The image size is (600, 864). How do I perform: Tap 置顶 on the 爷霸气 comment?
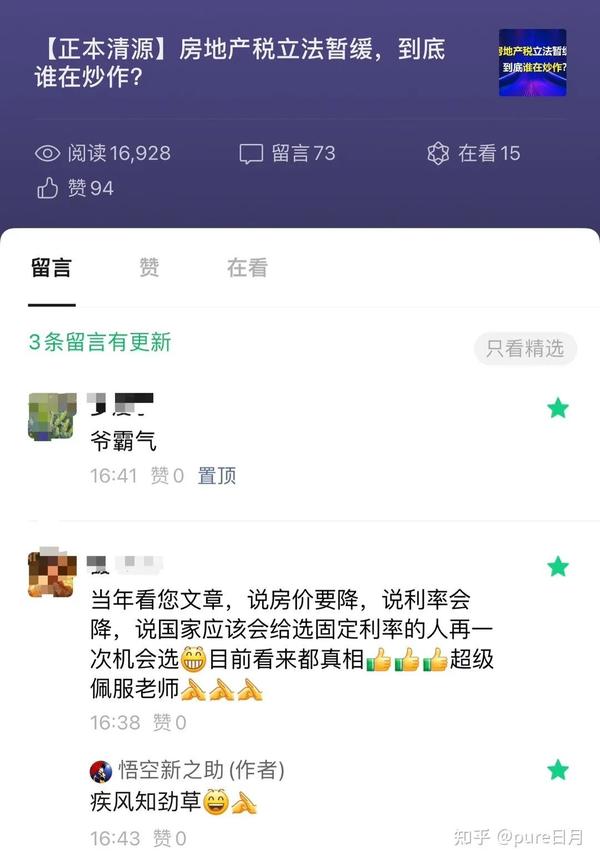click(x=217, y=475)
